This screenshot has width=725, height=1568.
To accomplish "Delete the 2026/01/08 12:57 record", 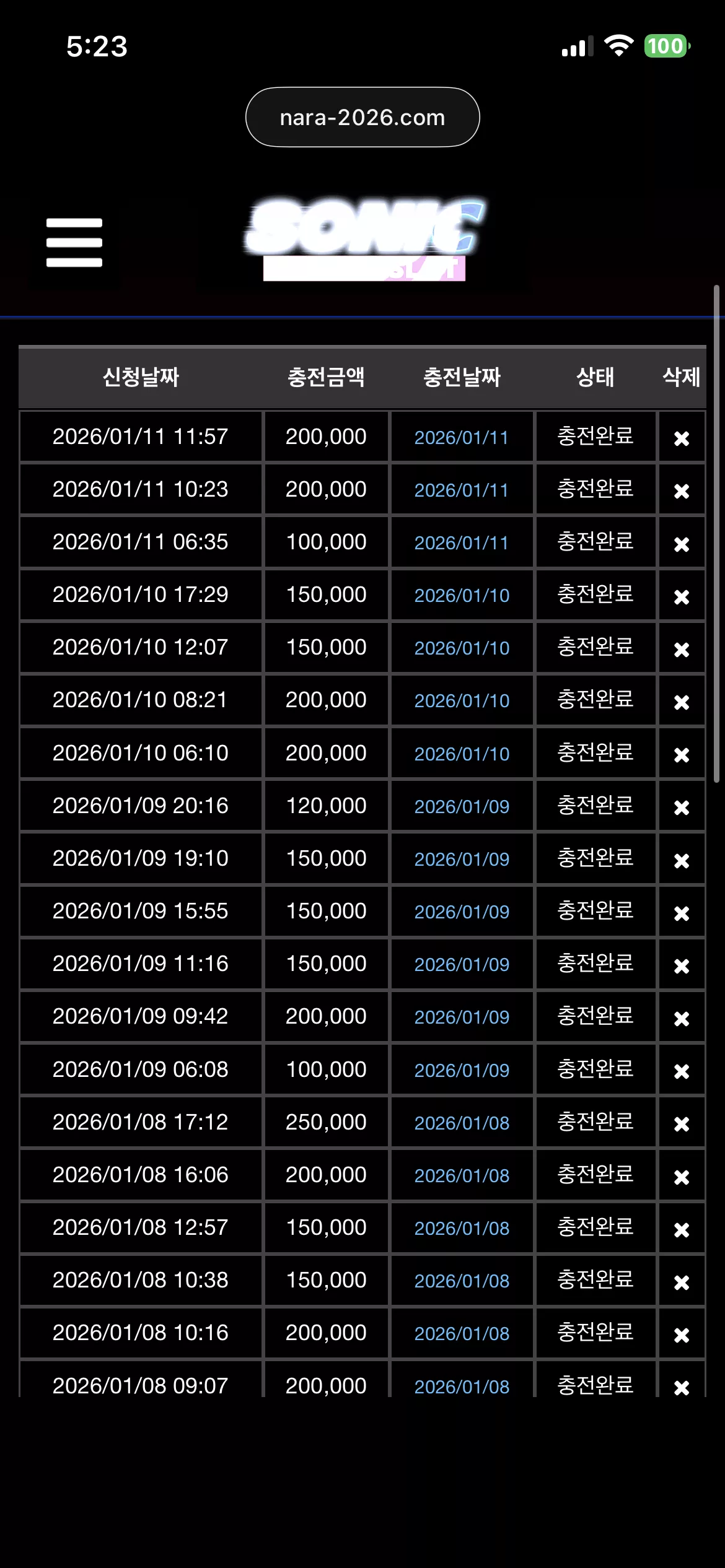I will pyautogui.click(x=682, y=1229).
